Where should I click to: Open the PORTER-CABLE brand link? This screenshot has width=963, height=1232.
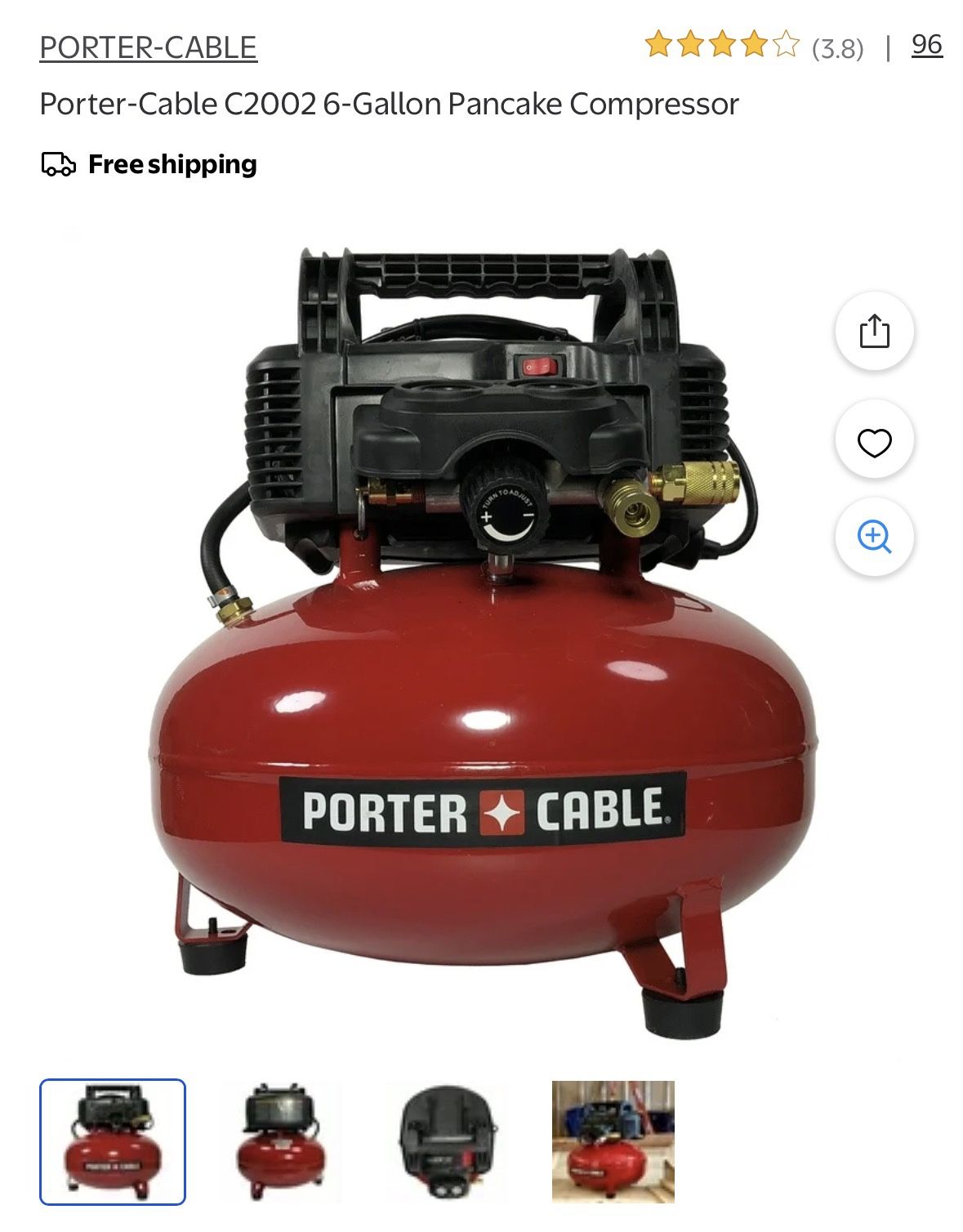pos(148,47)
